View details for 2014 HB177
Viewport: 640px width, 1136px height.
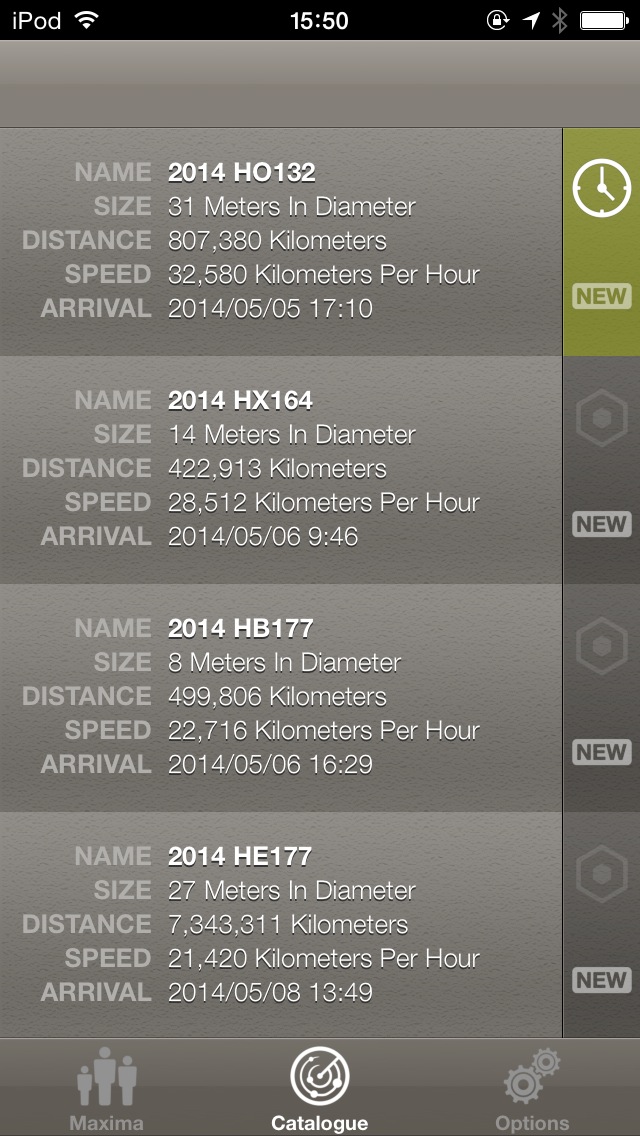pos(280,697)
